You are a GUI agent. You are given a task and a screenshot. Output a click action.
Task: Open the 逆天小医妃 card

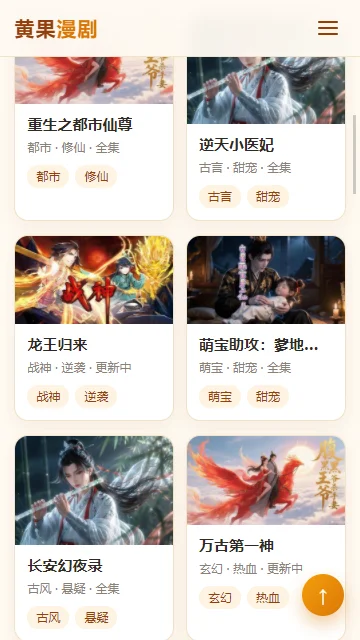266,138
